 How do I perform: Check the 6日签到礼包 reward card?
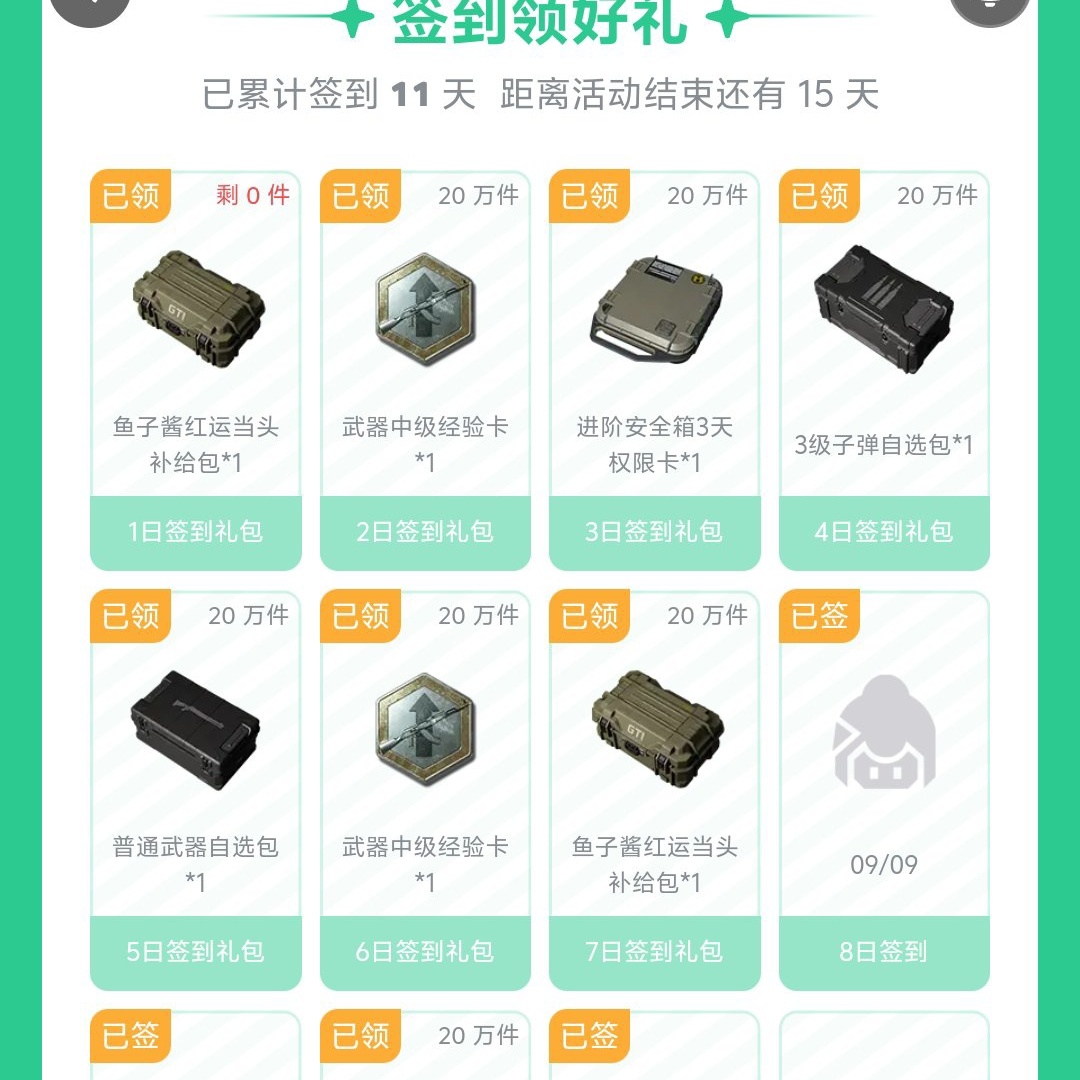(x=425, y=790)
